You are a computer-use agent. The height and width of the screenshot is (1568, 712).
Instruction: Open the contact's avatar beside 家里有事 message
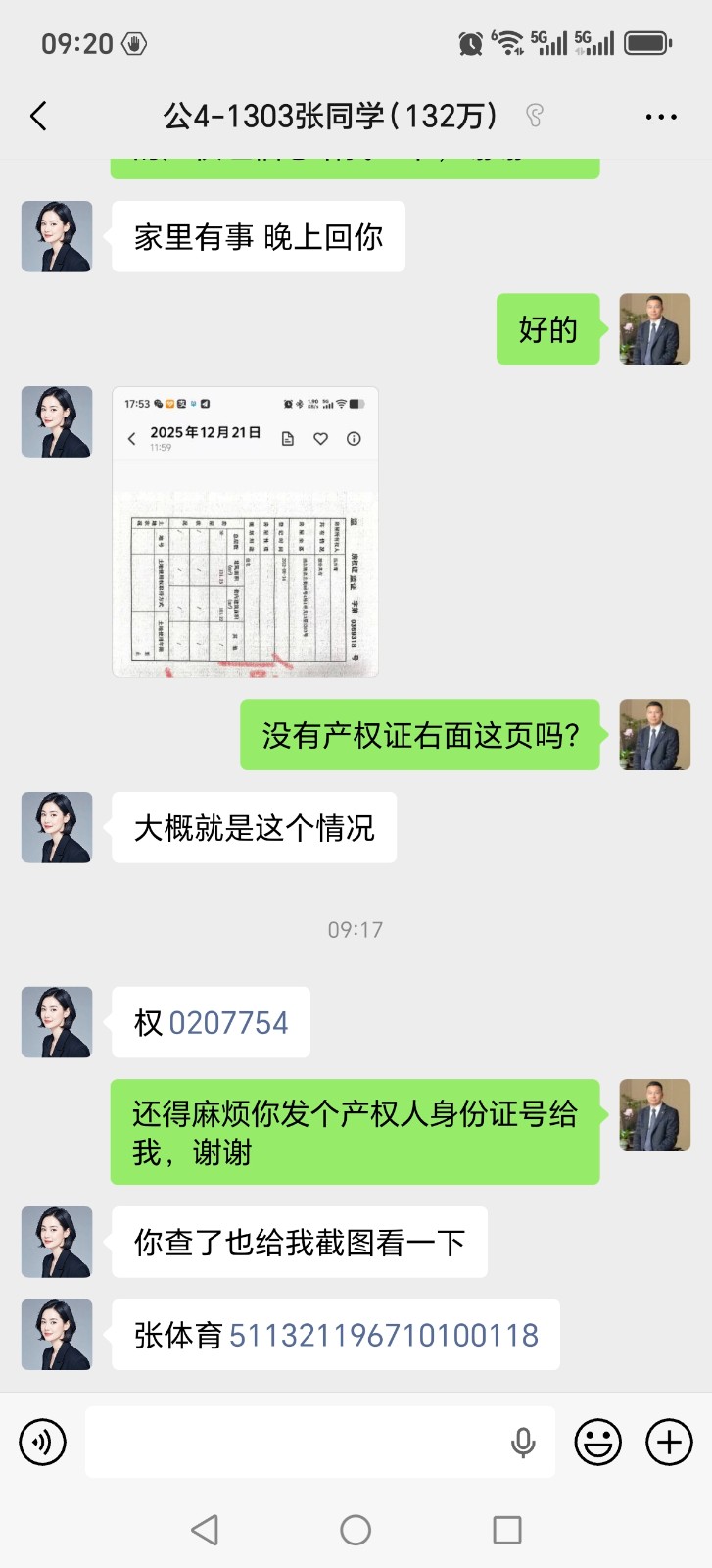tap(57, 236)
